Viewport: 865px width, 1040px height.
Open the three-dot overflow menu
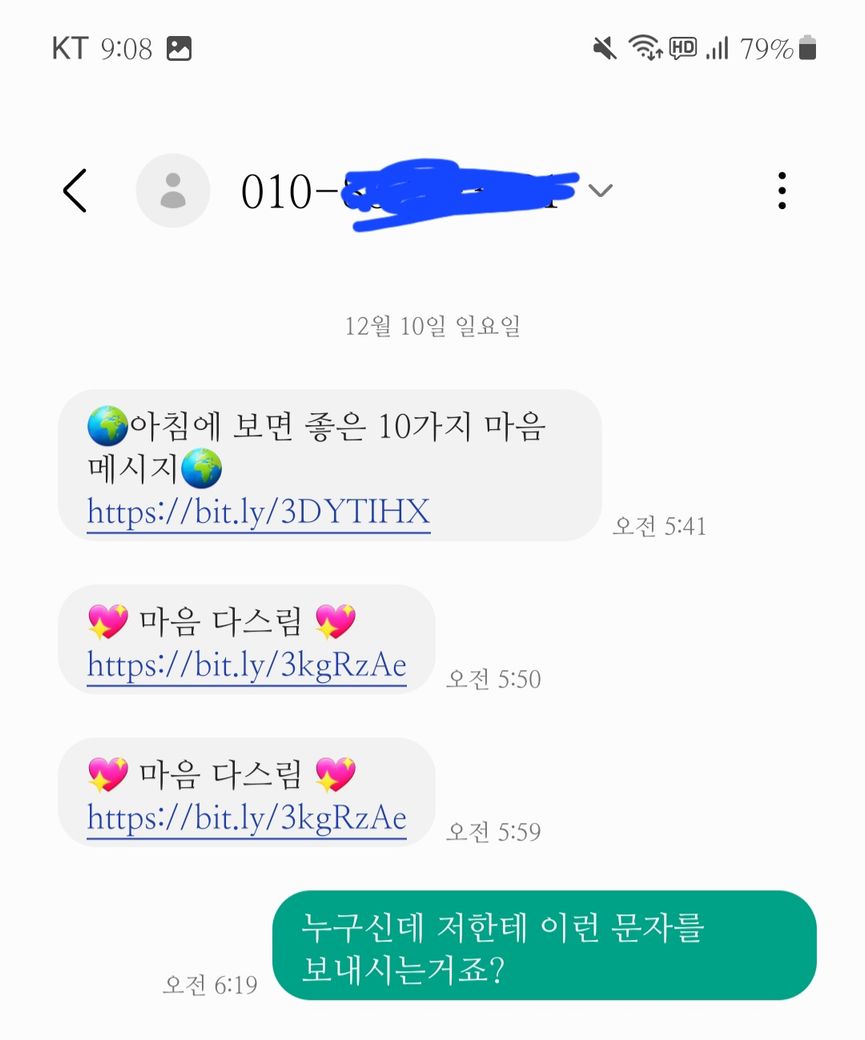click(x=782, y=190)
